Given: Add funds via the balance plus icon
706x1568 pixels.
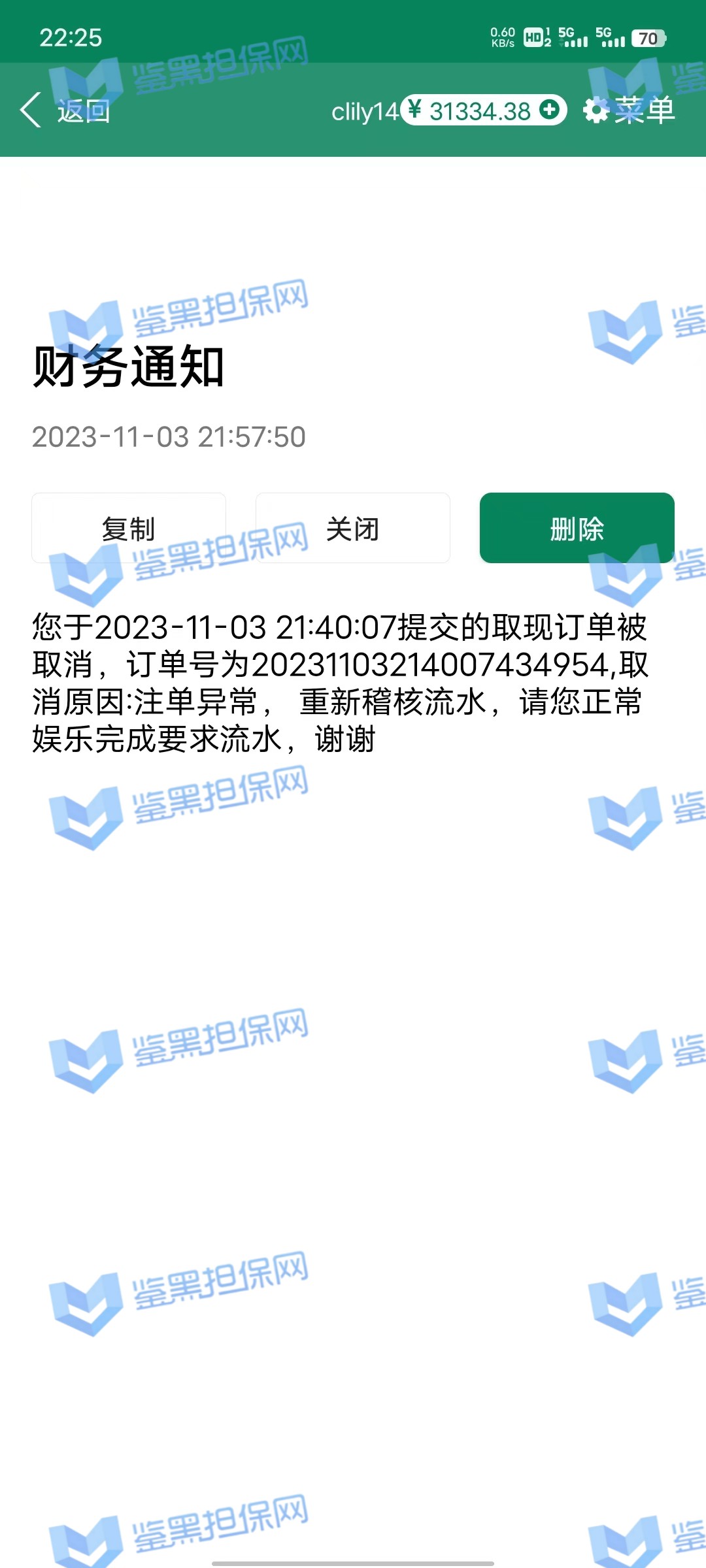Looking at the screenshot, I should pyautogui.click(x=550, y=110).
